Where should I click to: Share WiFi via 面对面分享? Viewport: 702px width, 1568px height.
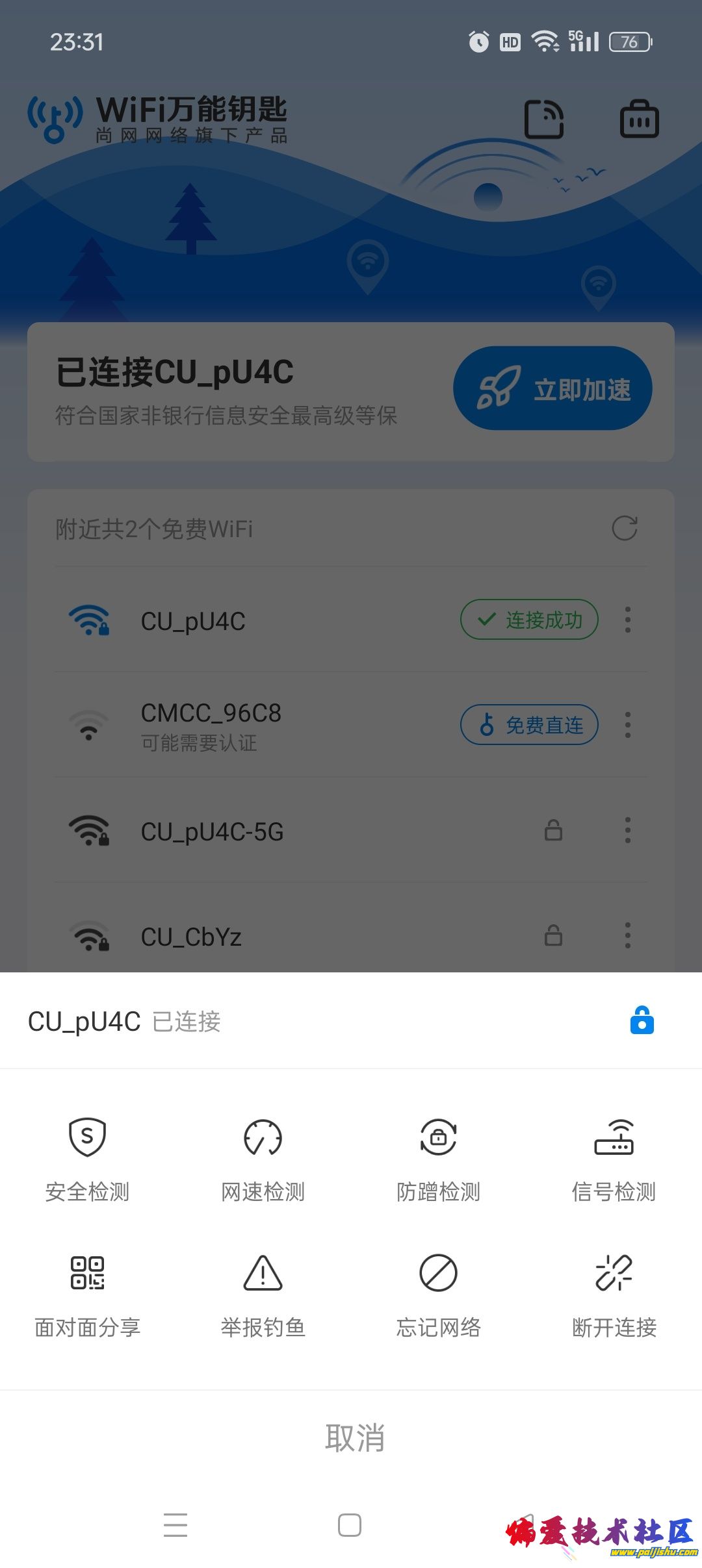tap(87, 1293)
